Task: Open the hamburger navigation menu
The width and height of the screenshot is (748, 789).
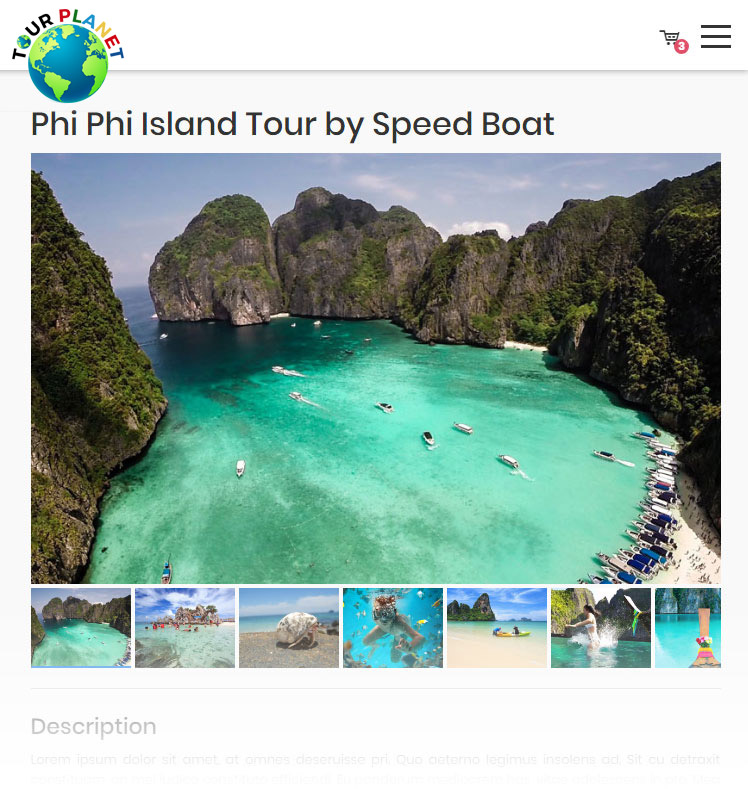Action: click(715, 36)
